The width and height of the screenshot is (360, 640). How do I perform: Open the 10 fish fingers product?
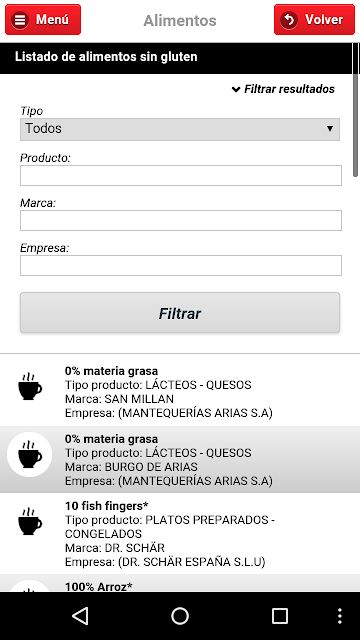point(180,534)
